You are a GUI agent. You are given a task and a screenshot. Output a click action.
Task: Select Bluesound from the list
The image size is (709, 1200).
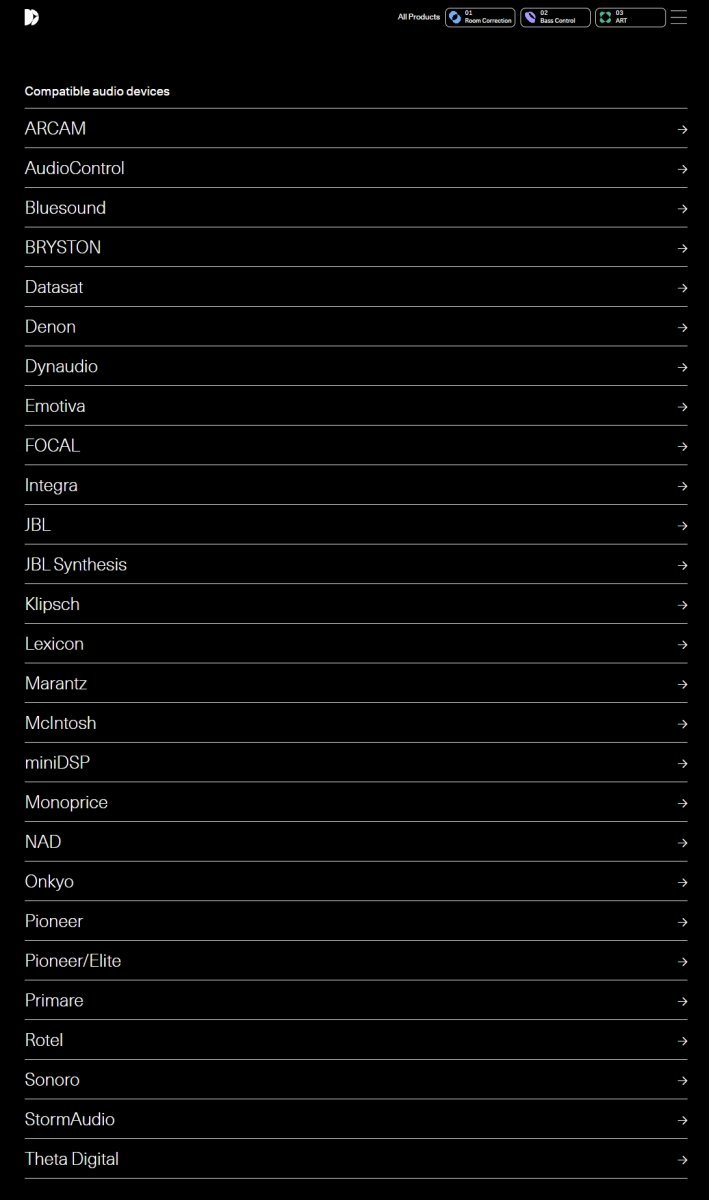355,208
